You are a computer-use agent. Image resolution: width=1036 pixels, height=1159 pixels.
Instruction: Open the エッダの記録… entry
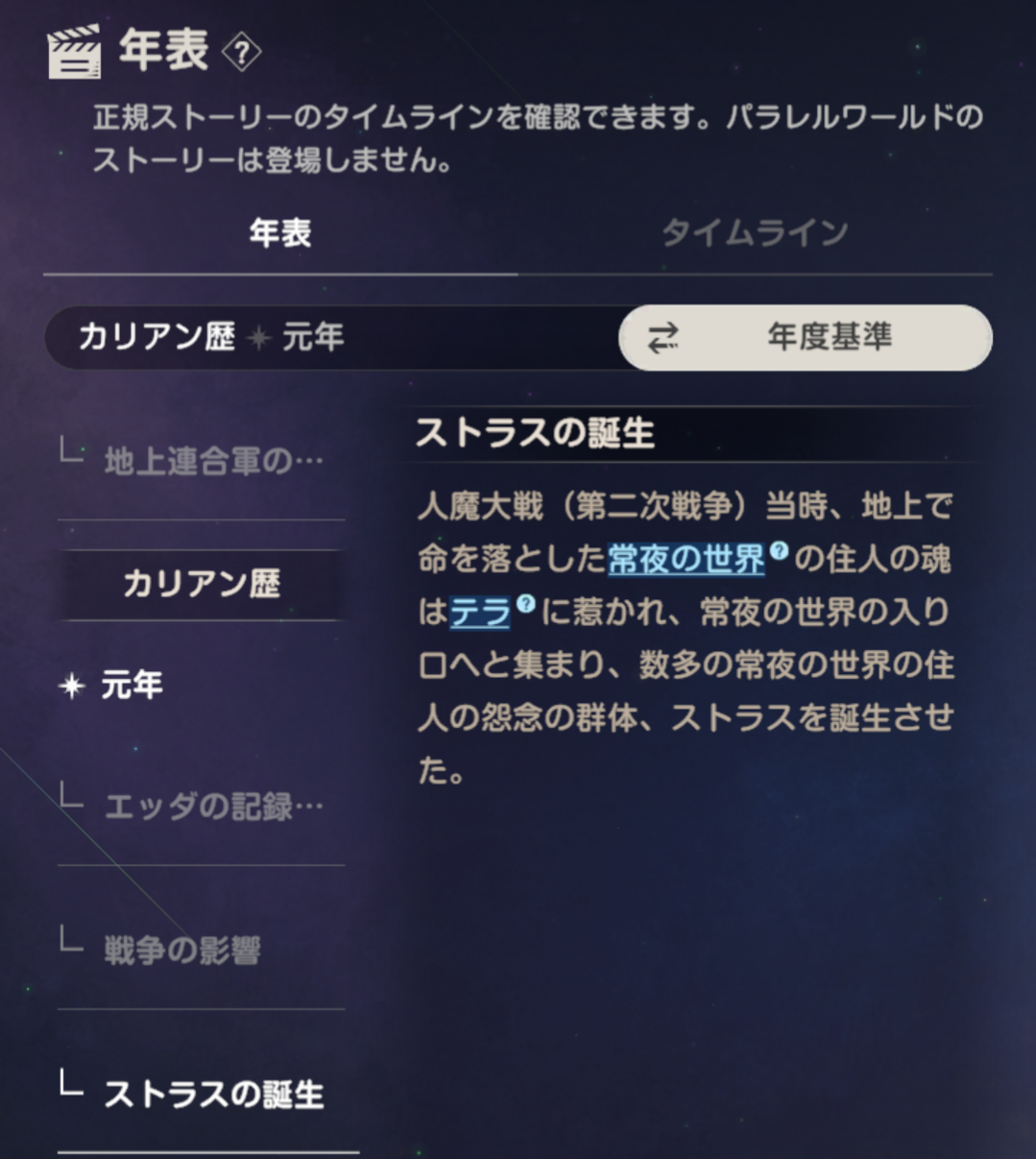coord(213,807)
